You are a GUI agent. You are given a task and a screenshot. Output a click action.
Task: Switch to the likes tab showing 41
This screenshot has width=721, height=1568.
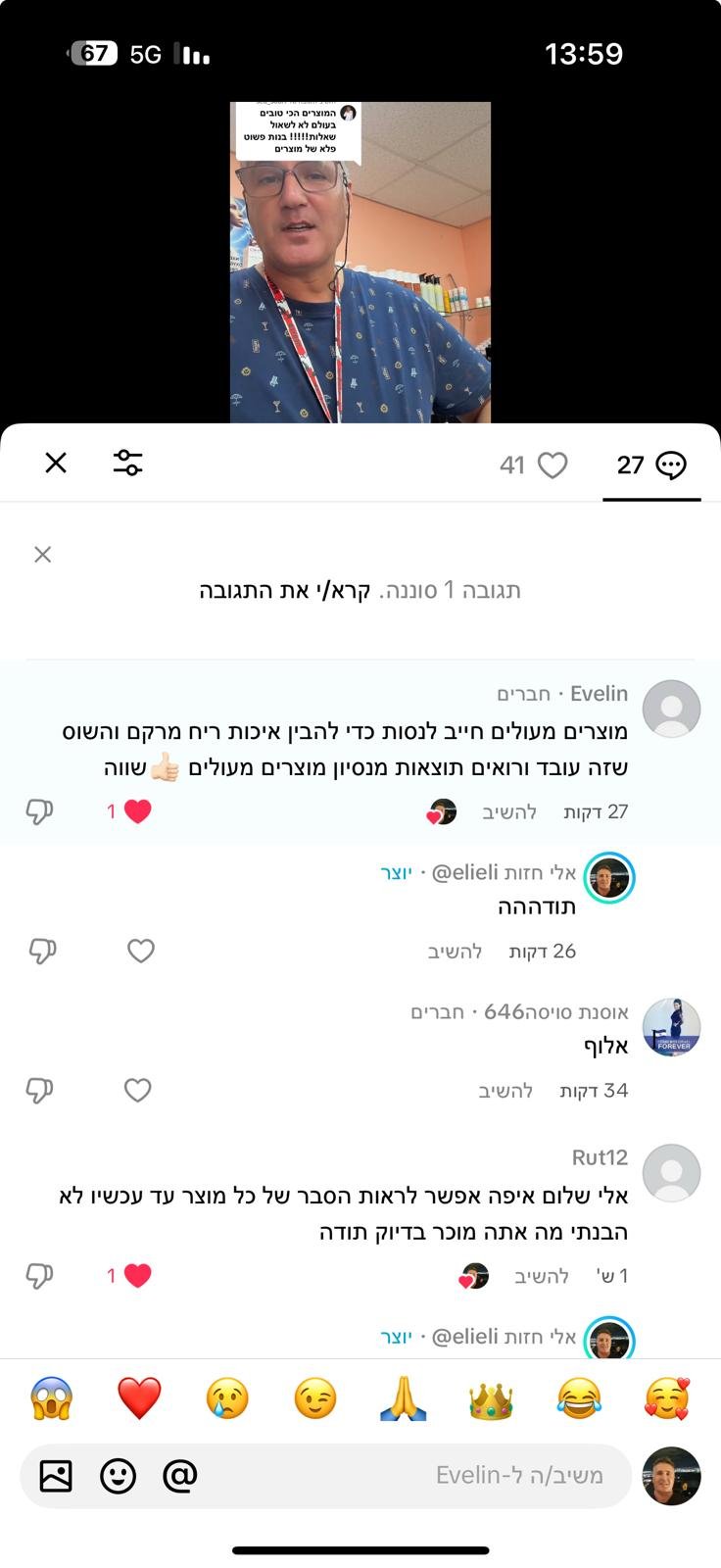coord(534,465)
